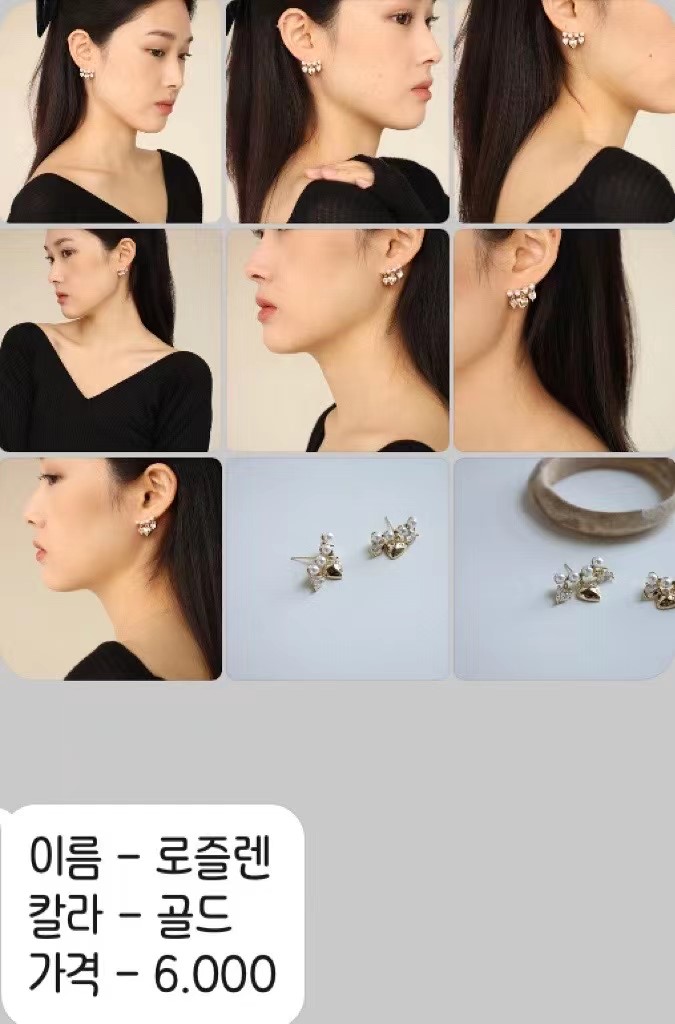View the full left-facing side profile photo

pyautogui.click(x=110, y=568)
